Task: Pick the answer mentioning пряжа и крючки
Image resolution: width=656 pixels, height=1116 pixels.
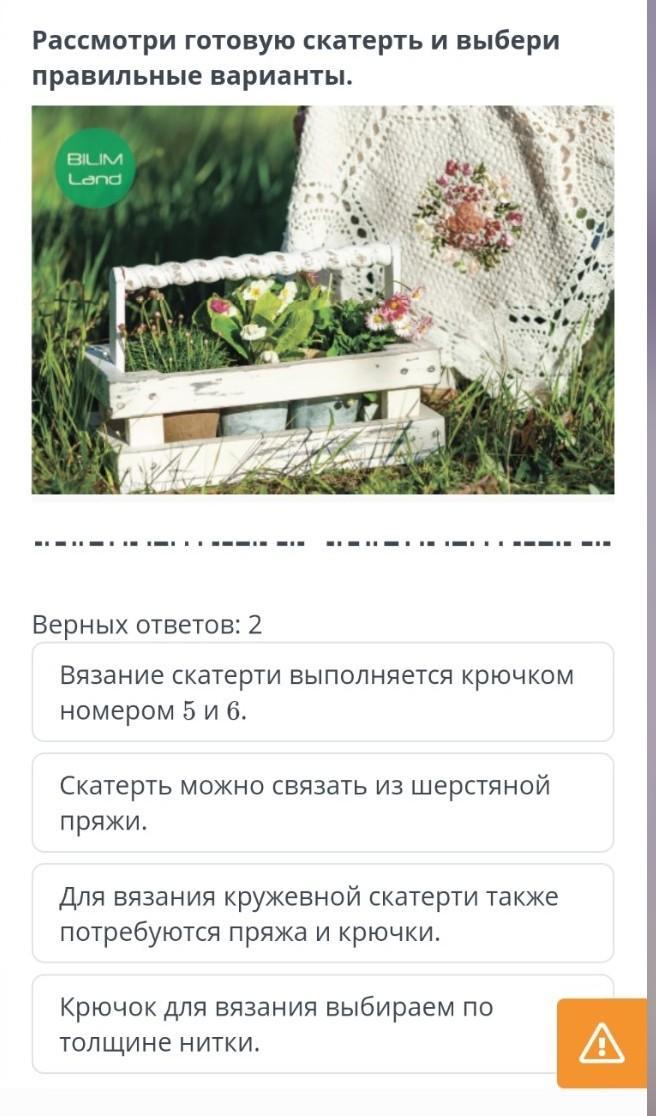Action: [322, 914]
